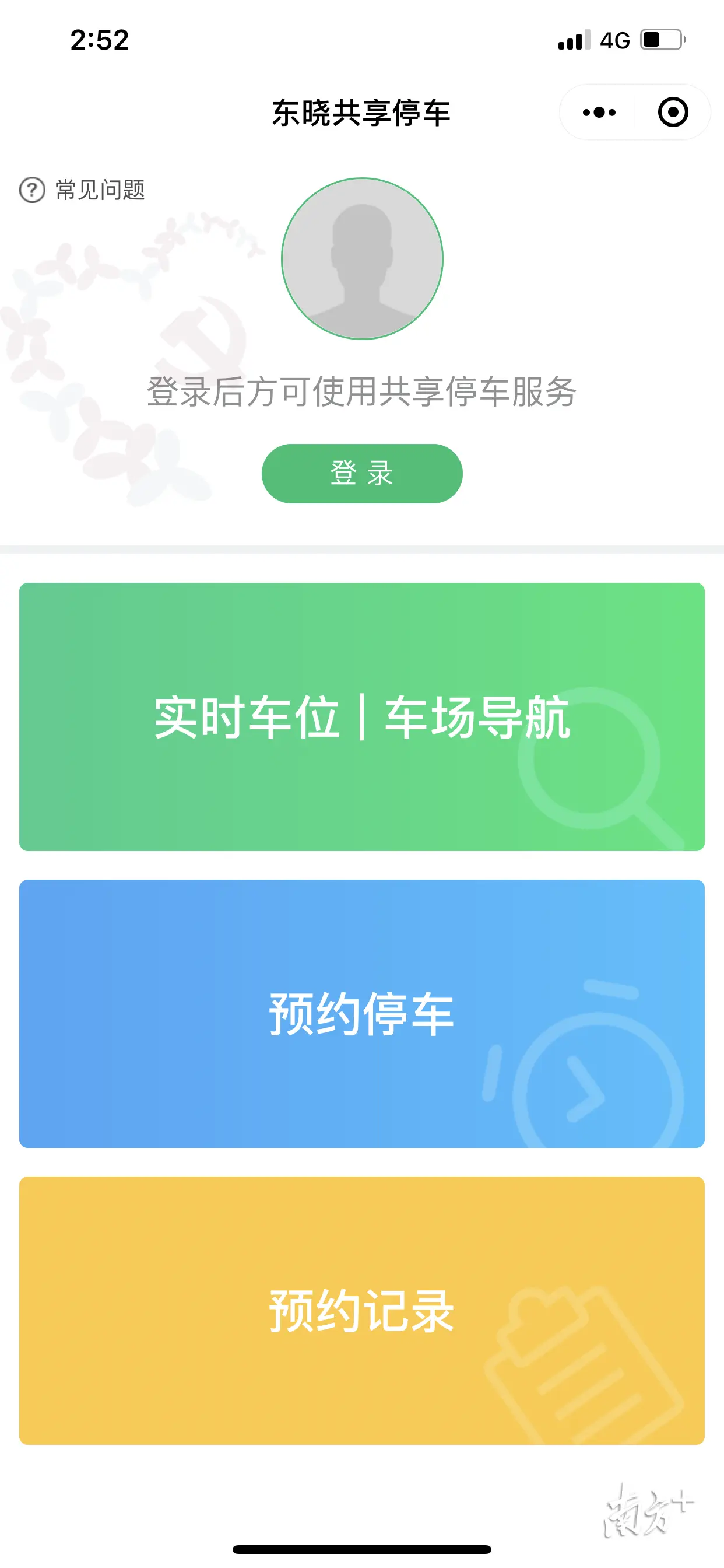Open 实时车位 | 车场导航 card
This screenshot has height=1568, width=724.
click(x=362, y=716)
